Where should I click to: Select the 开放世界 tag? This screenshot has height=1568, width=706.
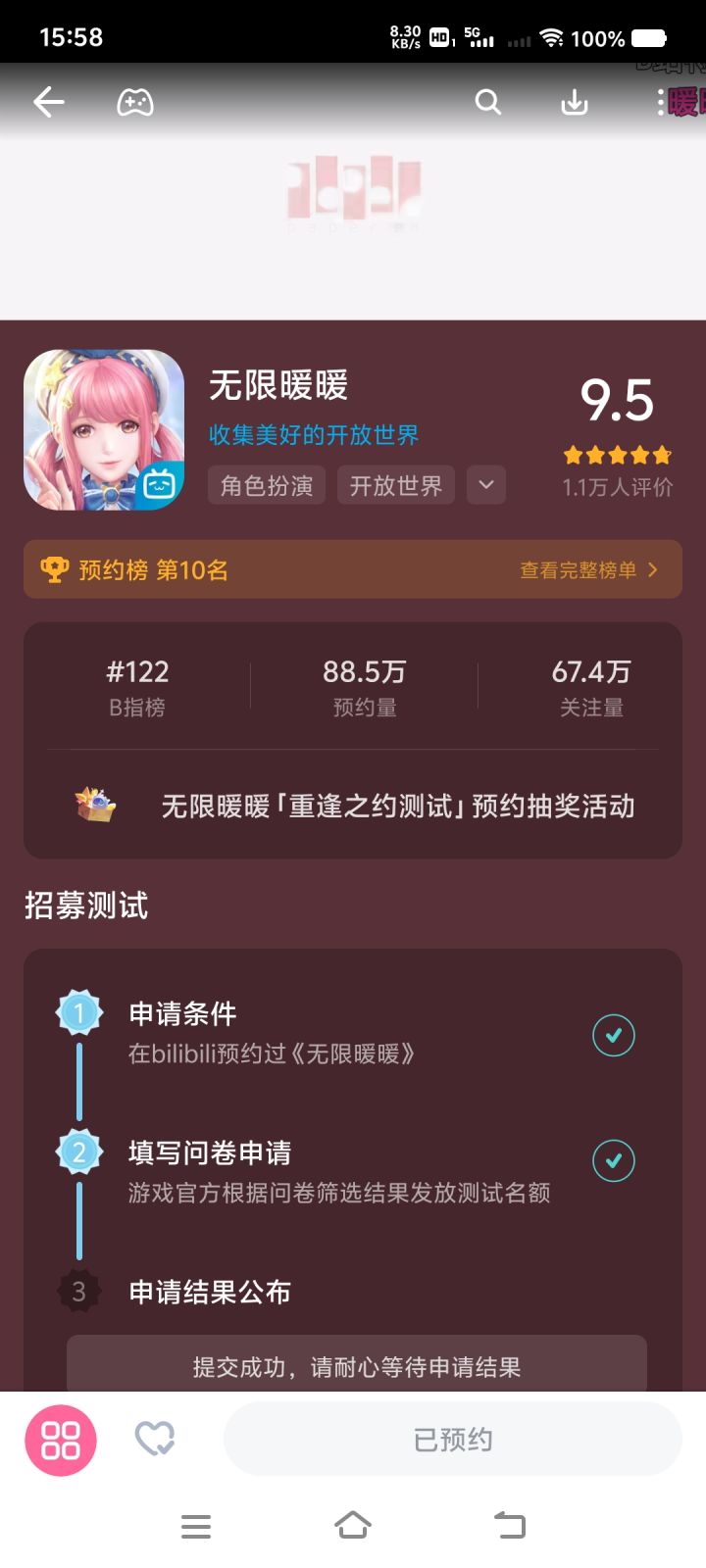[396, 484]
